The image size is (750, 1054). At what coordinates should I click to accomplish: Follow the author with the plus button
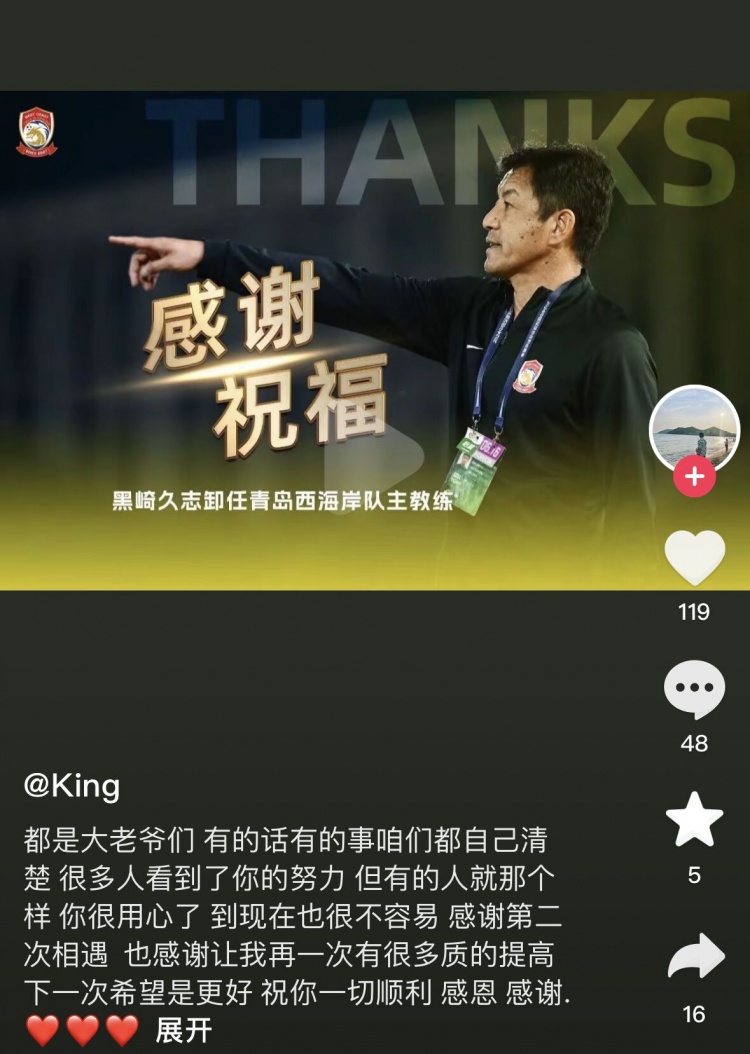point(694,477)
